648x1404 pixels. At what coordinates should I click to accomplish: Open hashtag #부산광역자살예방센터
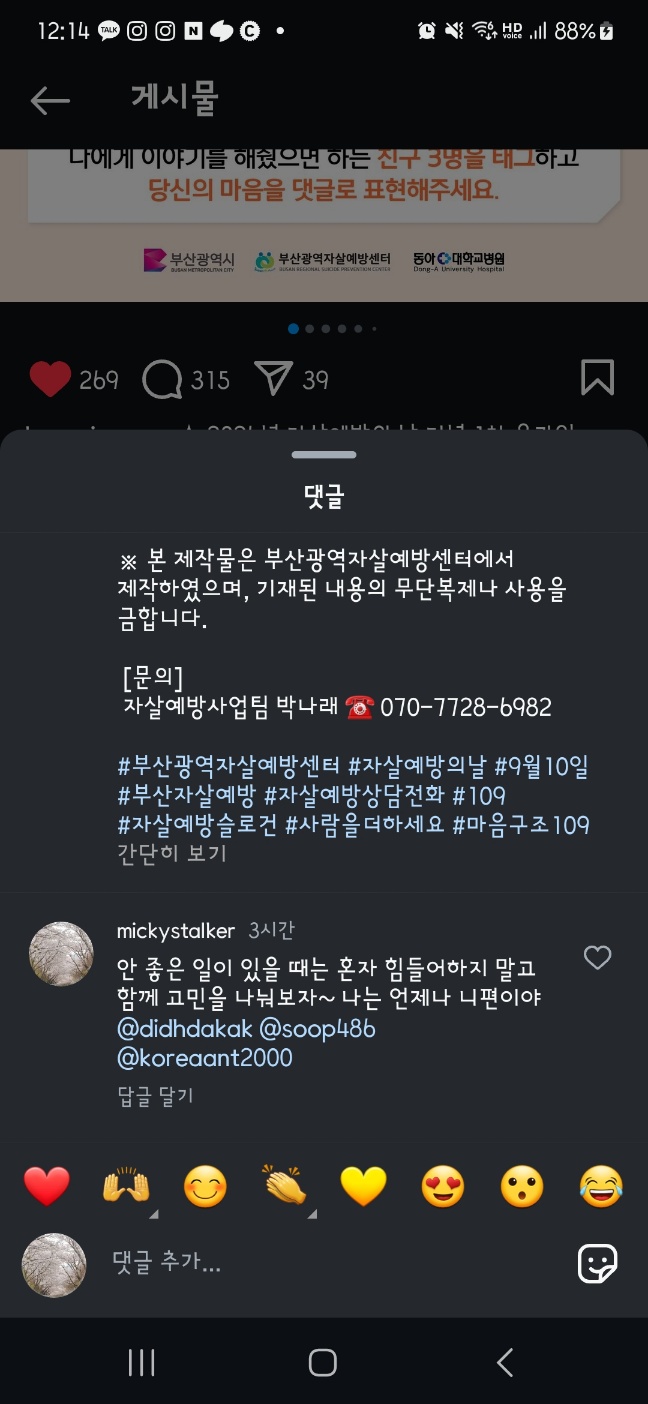click(x=228, y=767)
